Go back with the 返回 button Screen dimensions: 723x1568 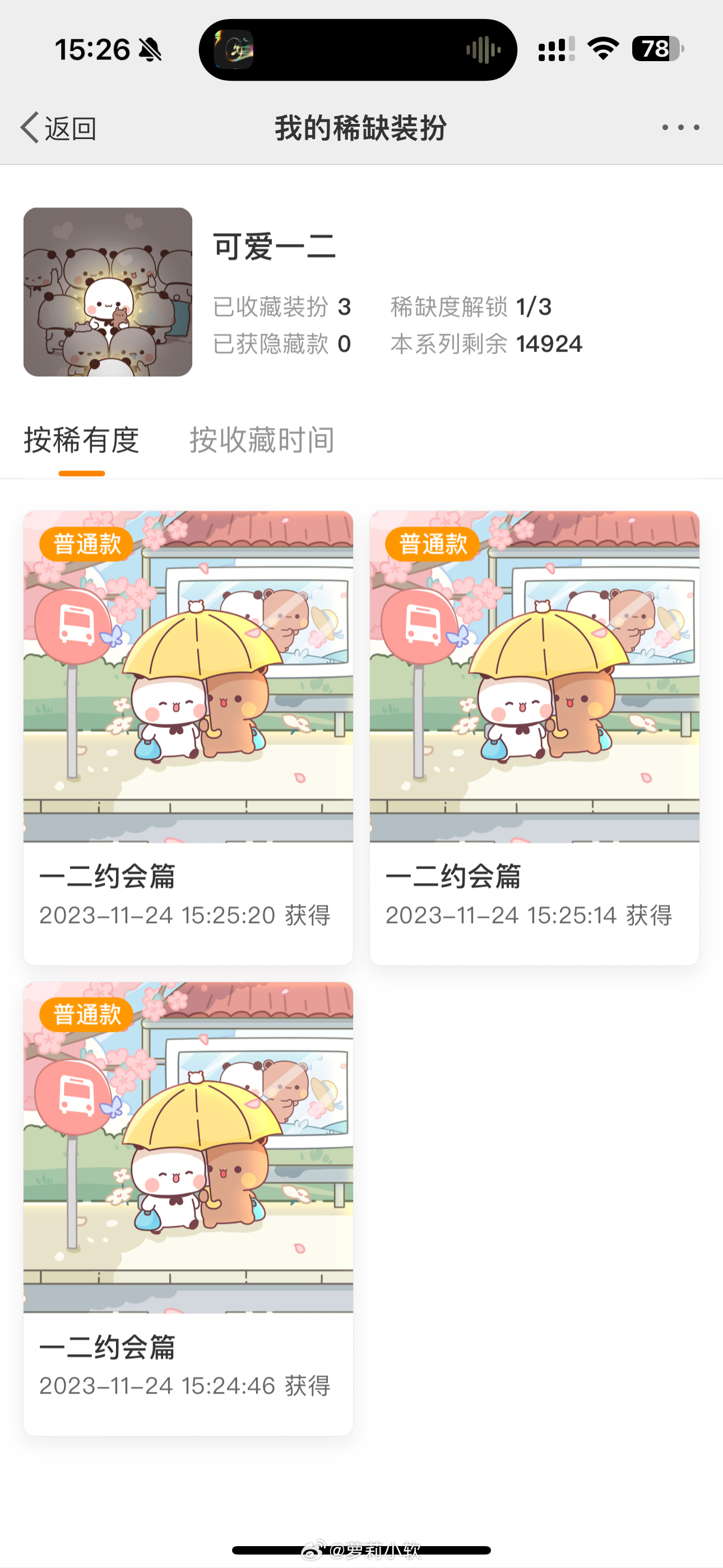(x=58, y=128)
